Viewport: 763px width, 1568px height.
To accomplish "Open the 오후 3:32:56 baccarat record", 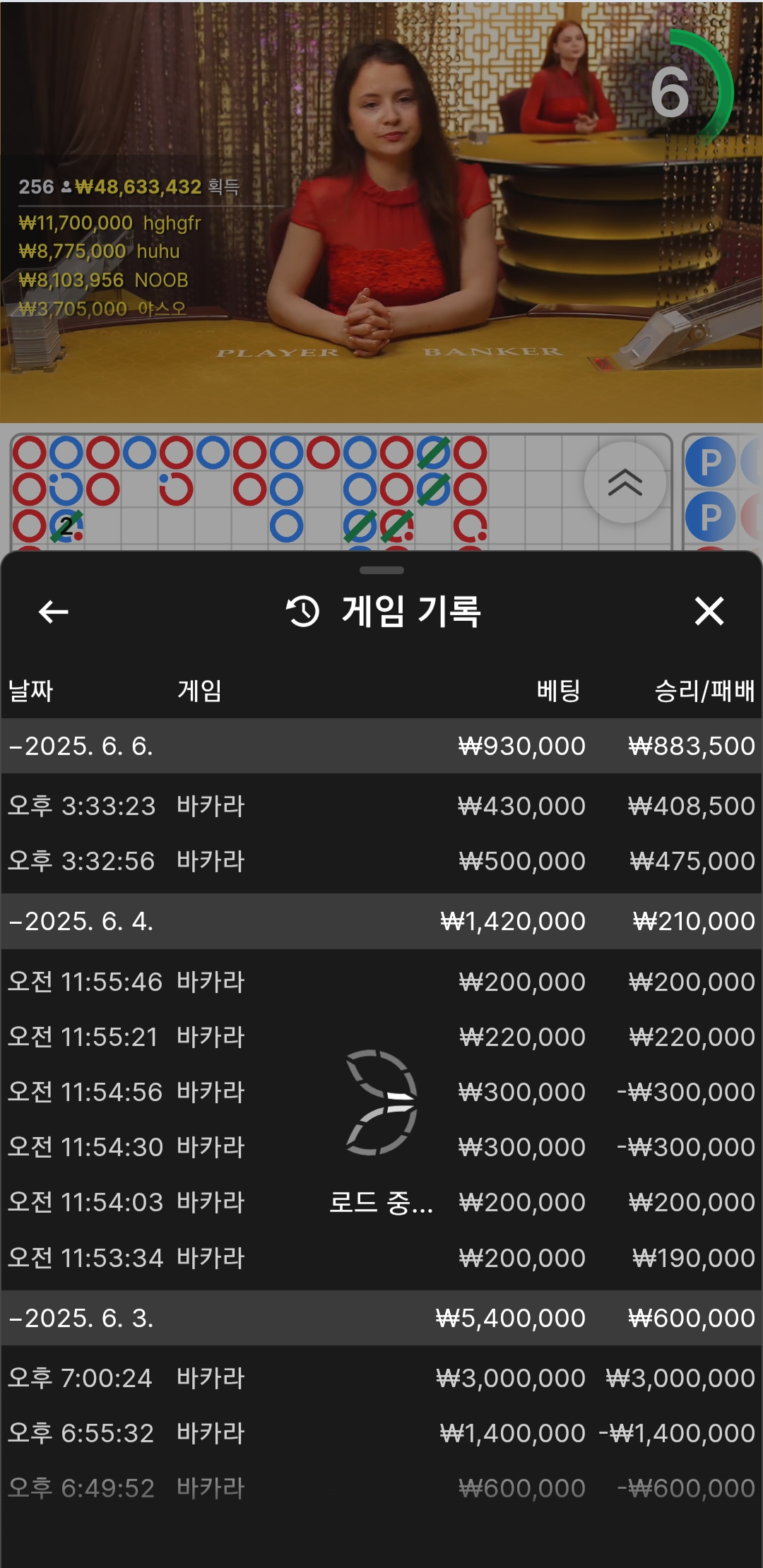I will [381, 861].
